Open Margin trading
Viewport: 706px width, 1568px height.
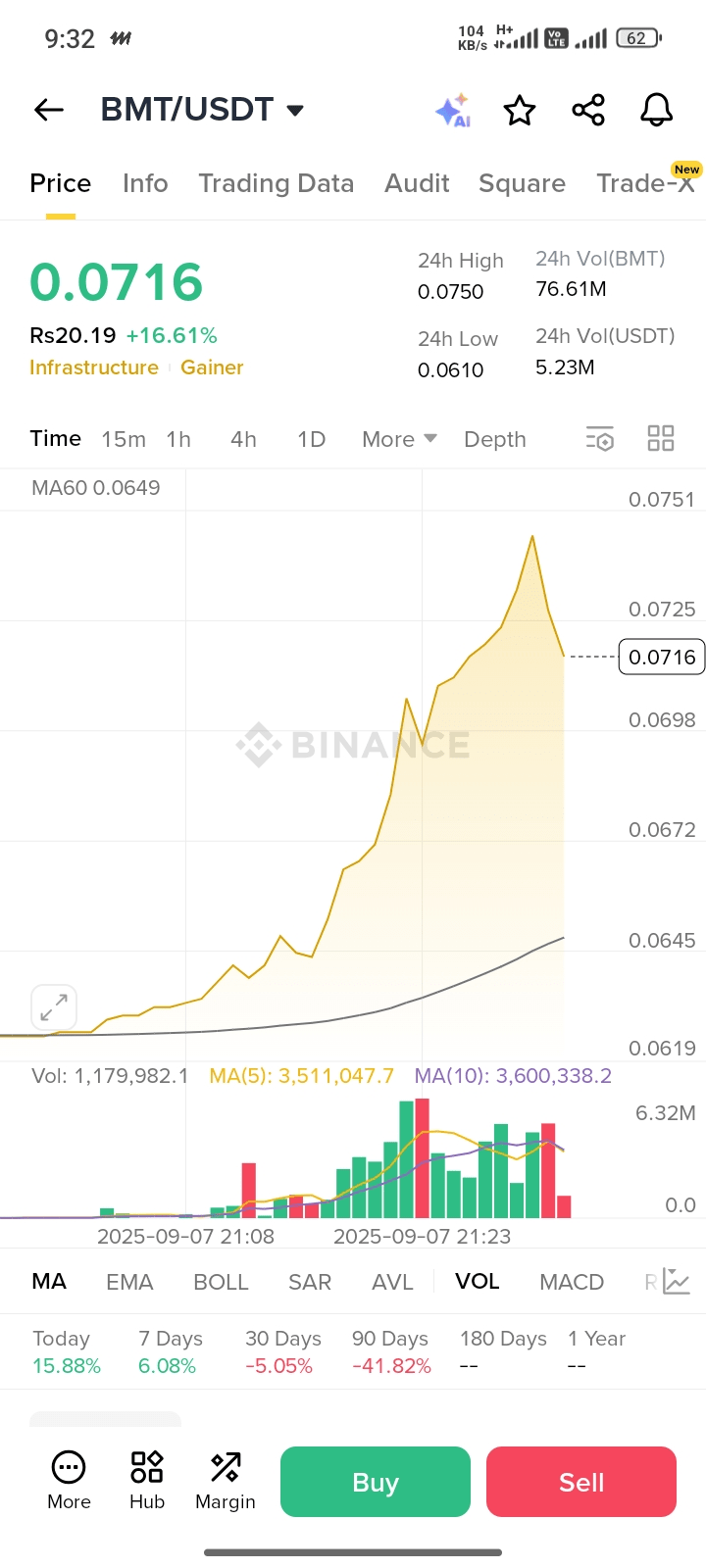click(226, 1480)
